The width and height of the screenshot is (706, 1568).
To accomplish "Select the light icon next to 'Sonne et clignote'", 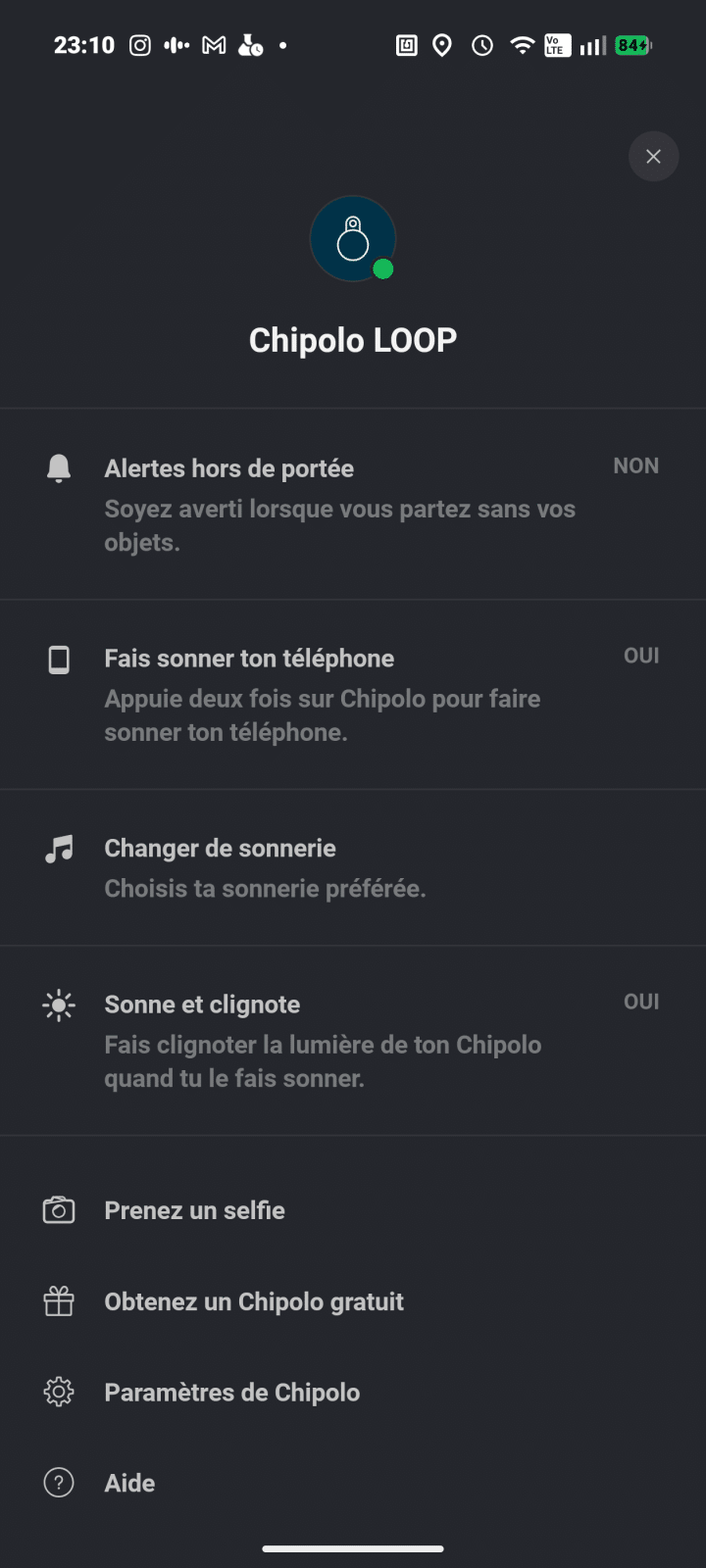I will [59, 1004].
